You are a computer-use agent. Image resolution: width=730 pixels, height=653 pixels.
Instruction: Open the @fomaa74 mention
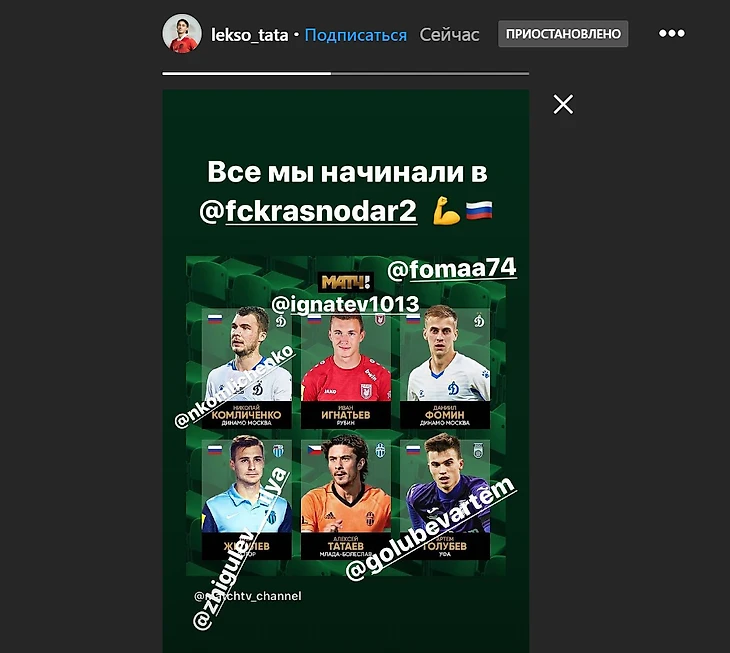[450, 268]
